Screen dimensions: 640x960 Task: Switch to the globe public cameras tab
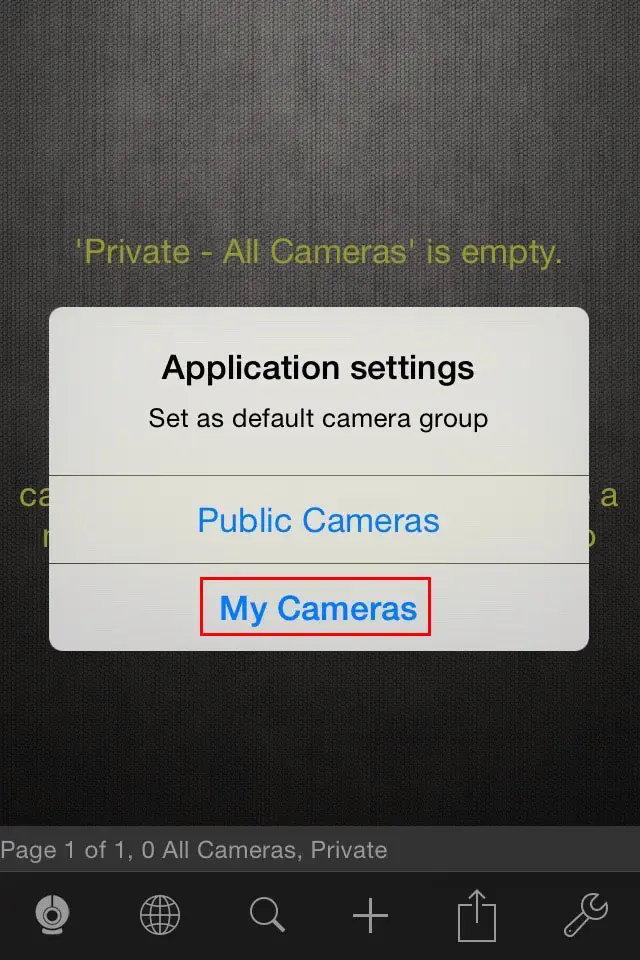click(x=160, y=914)
